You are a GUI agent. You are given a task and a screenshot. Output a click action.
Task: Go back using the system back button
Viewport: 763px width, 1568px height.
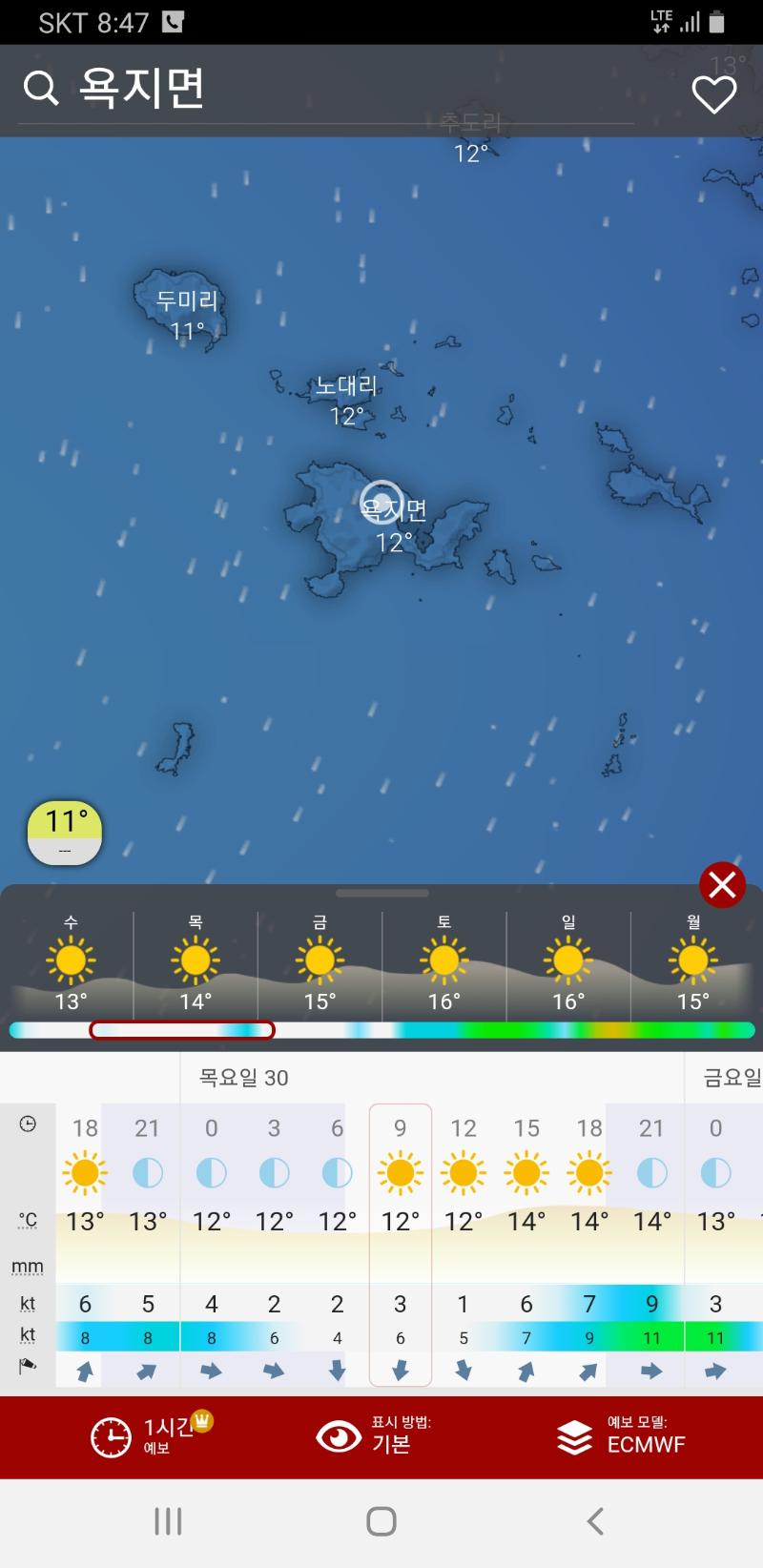coord(595,1521)
